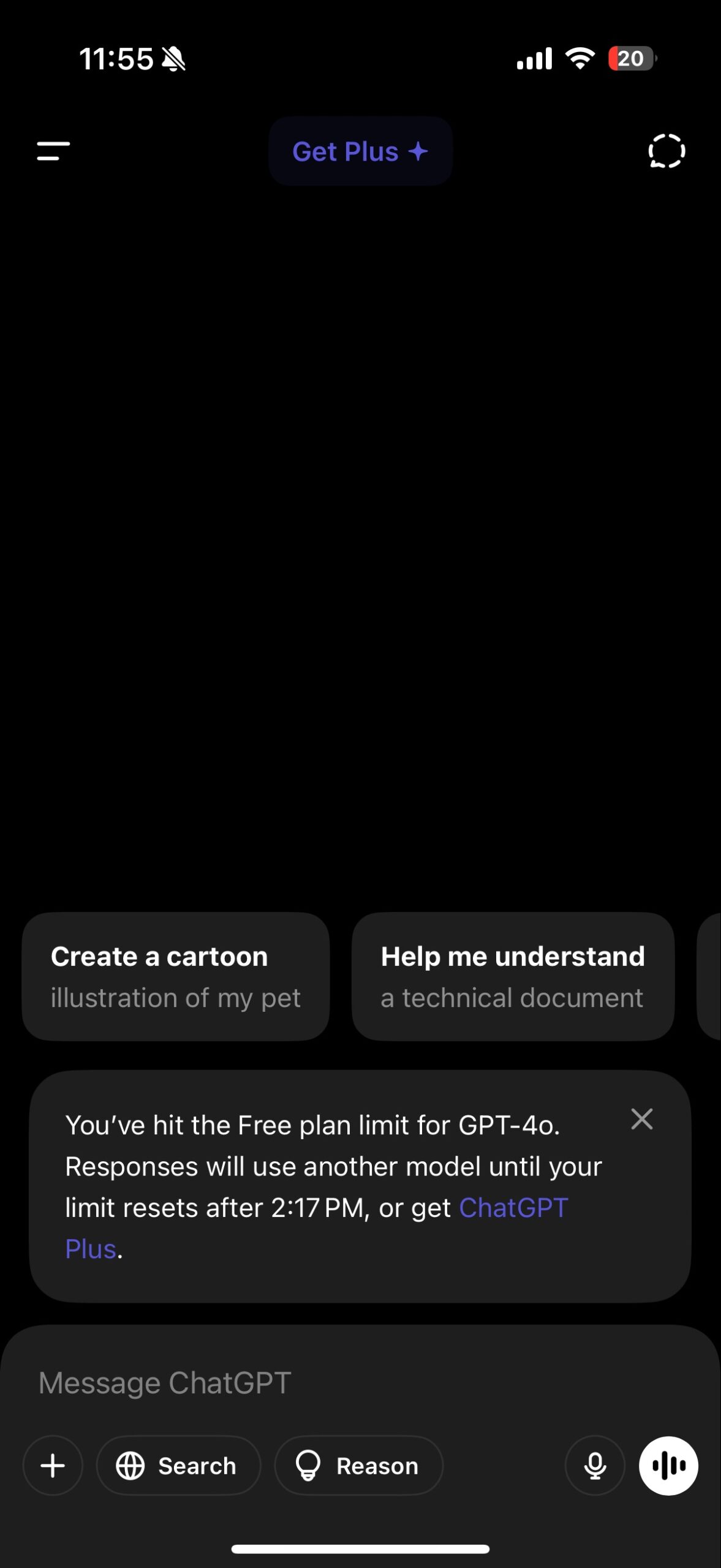Launch voice mode with the waveform button
This screenshot has height=1568, width=721.
(x=668, y=1466)
